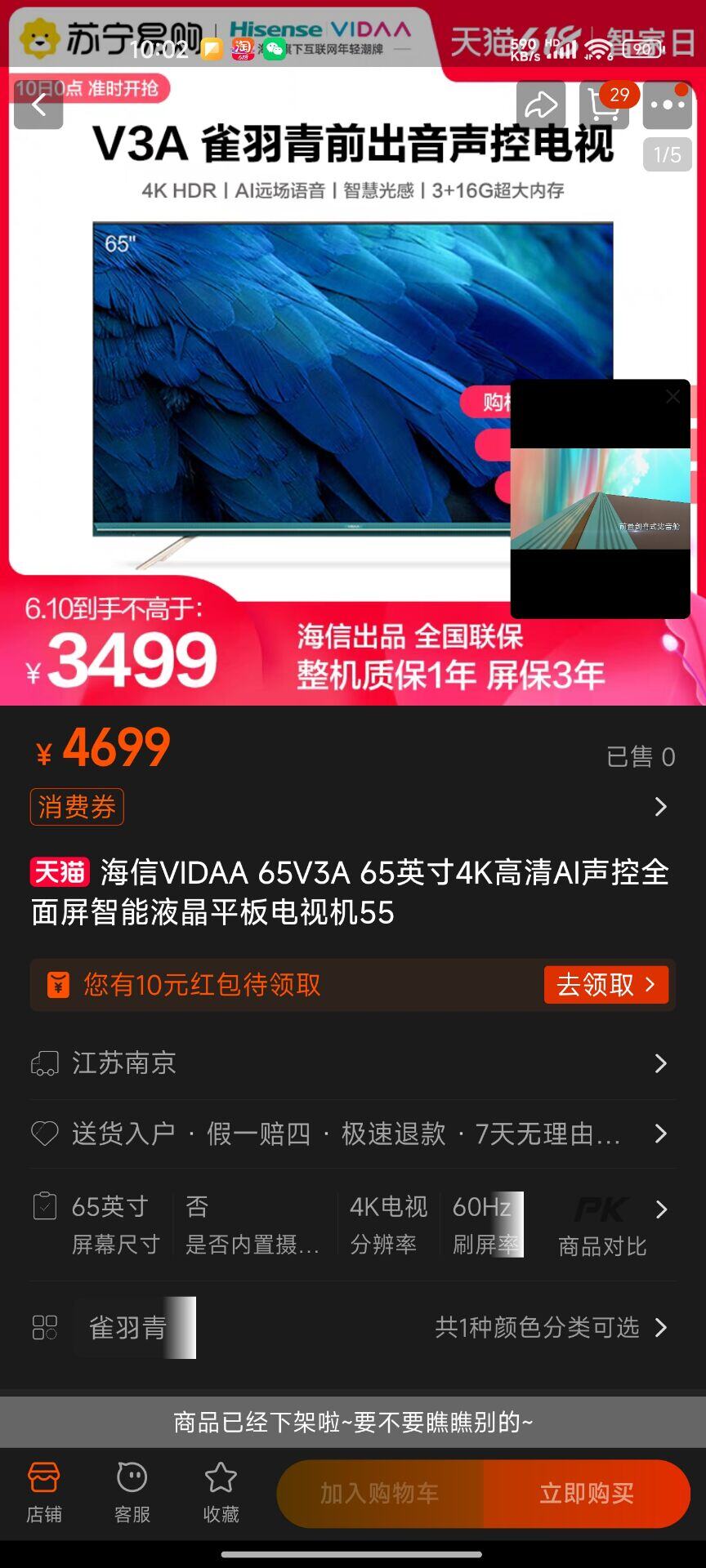Tap 立即购买 buy now
The height and width of the screenshot is (1568, 706).
587,1494
